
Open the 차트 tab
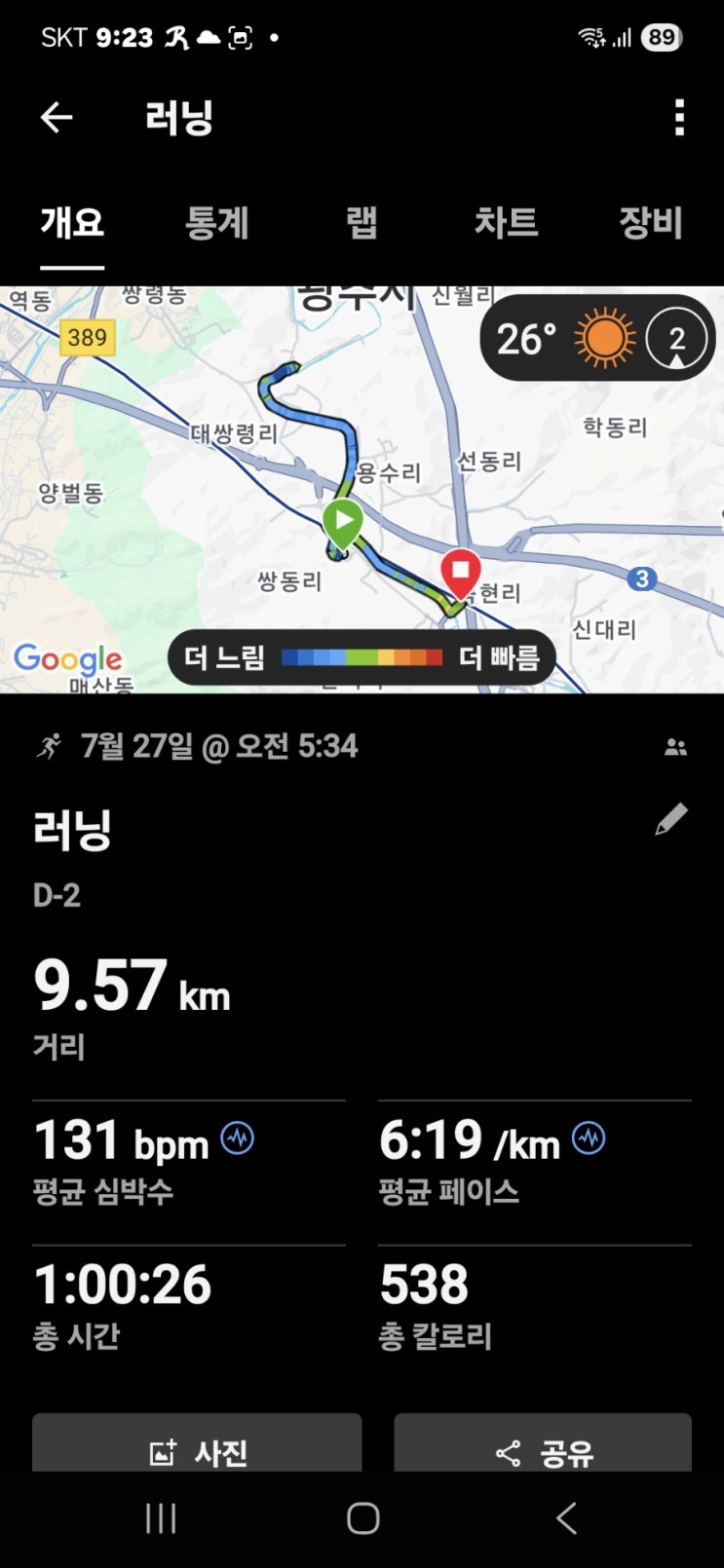[506, 223]
